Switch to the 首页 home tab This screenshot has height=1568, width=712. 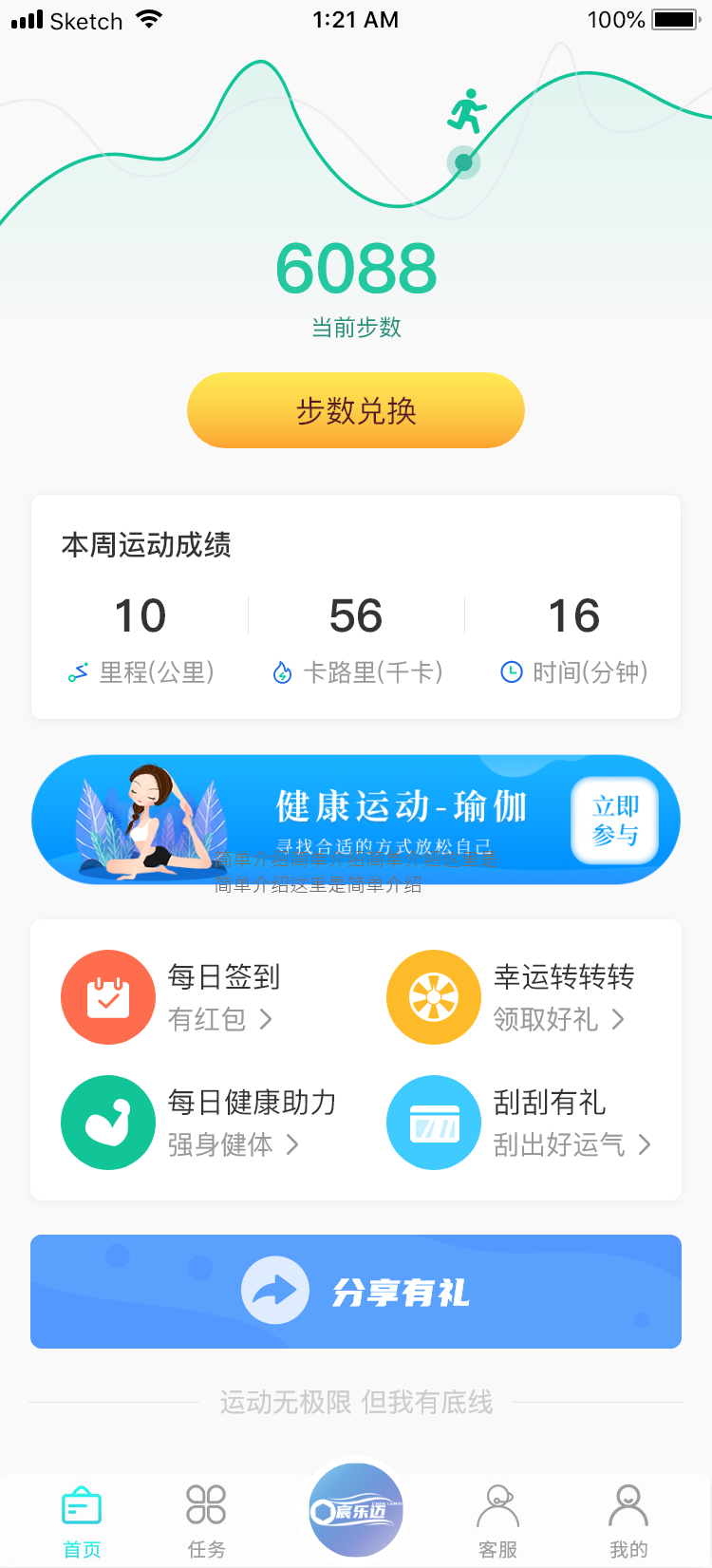[x=82, y=1521]
